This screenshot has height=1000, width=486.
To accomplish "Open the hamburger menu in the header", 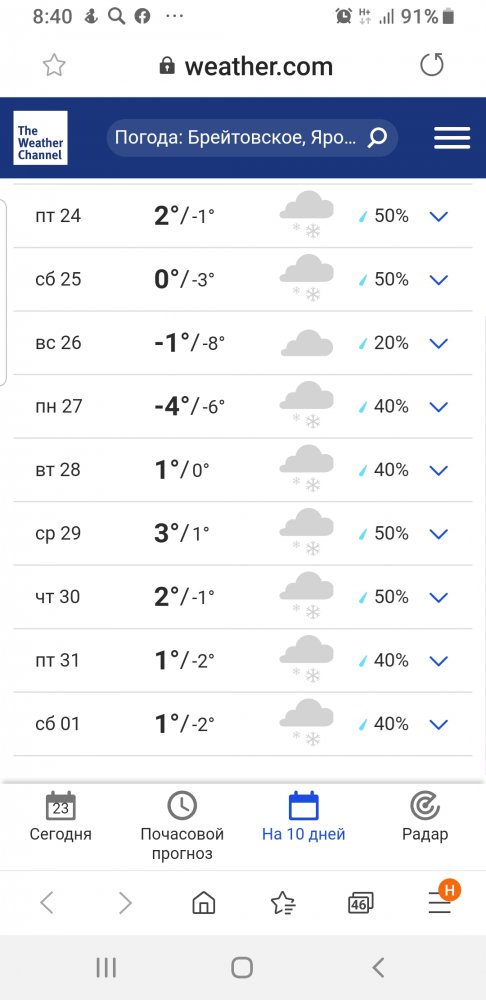I will click(452, 138).
